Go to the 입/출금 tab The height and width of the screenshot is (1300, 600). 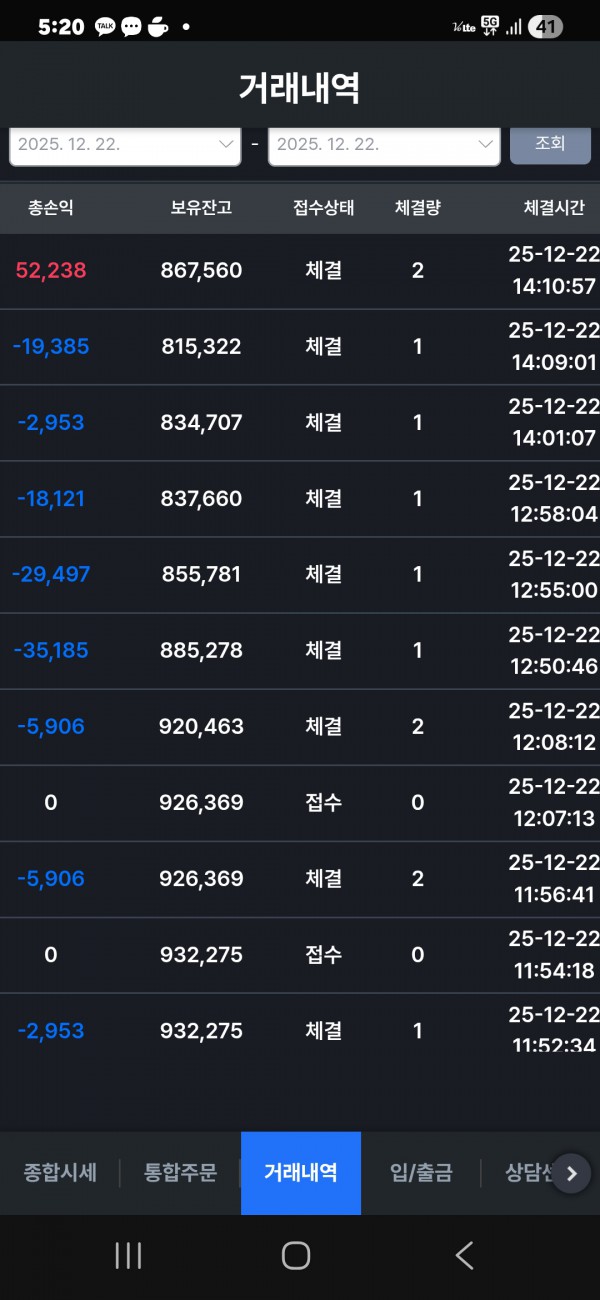pyautogui.click(x=421, y=1173)
